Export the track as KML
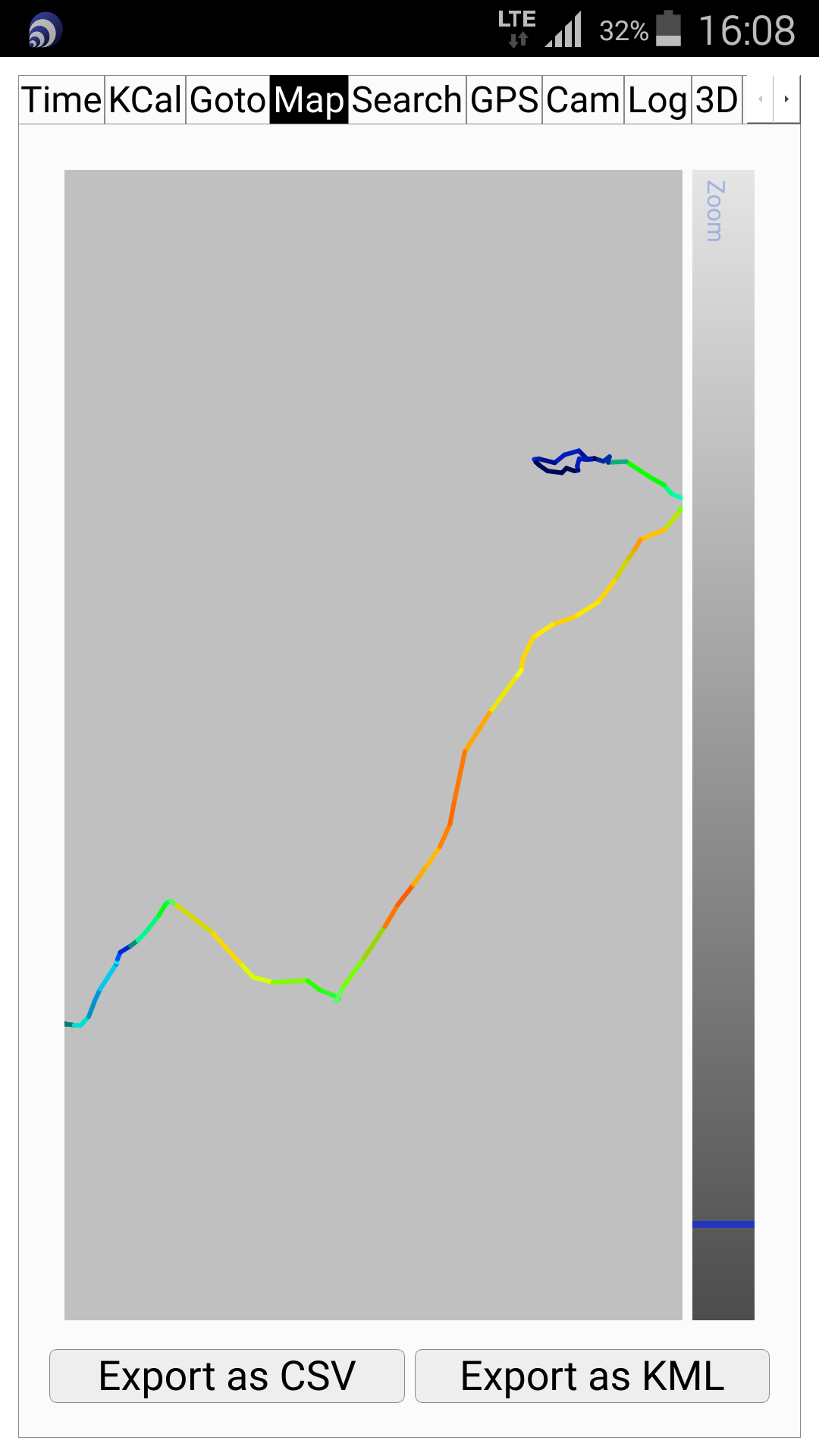Image resolution: width=819 pixels, height=1456 pixels. coord(592,1376)
